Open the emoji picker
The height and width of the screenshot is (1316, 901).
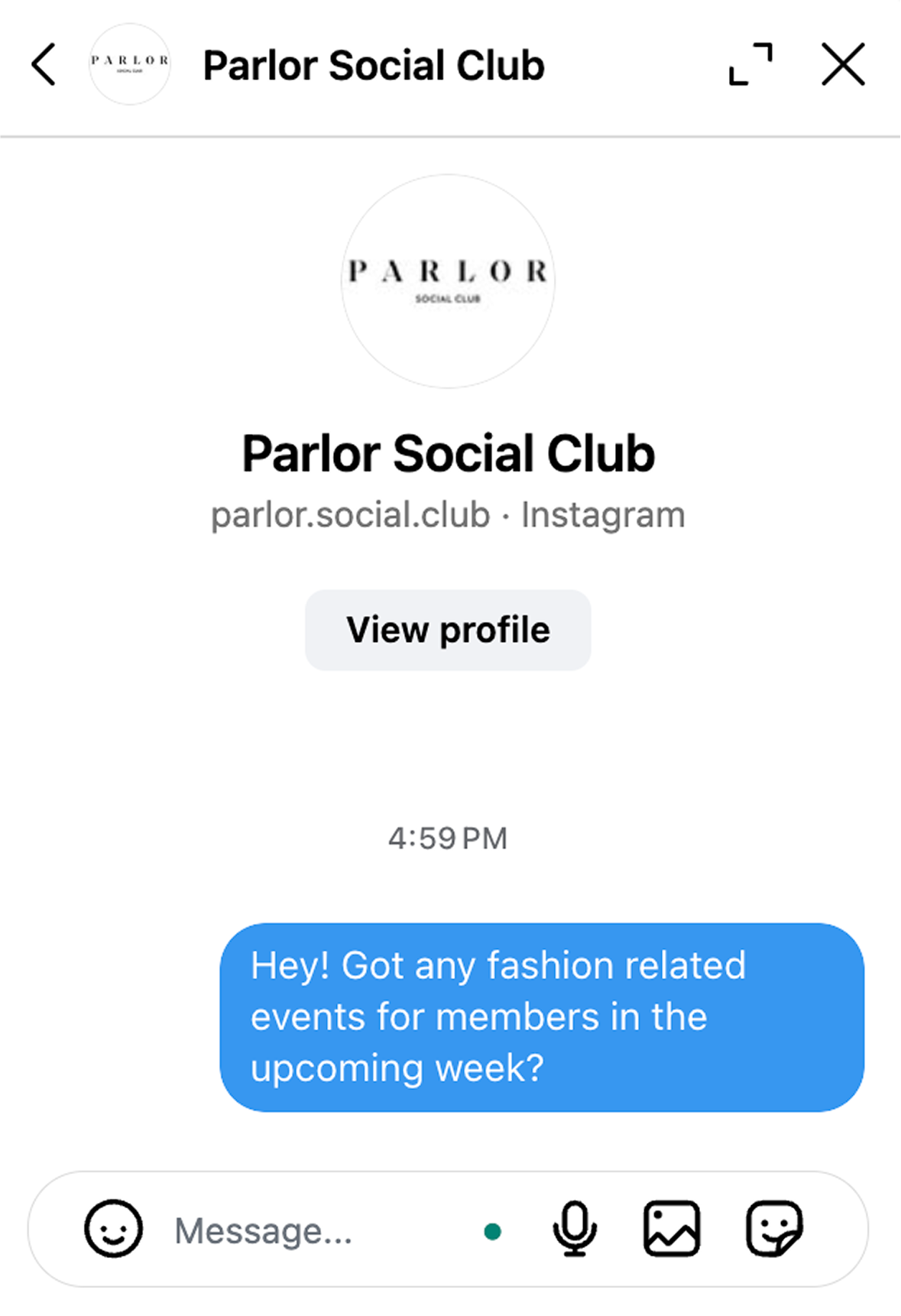click(x=113, y=1229)
